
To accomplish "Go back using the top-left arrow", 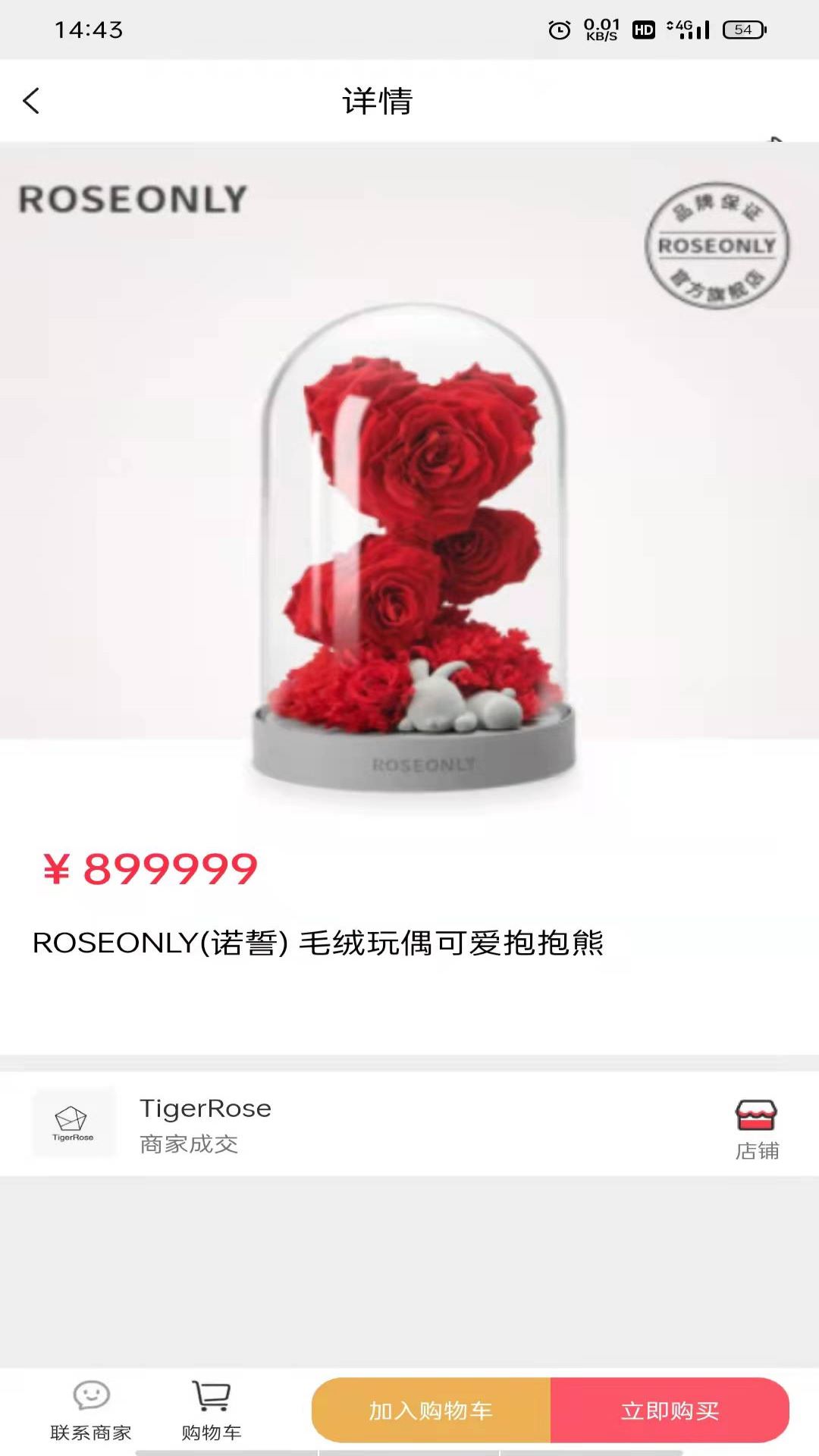I will (31, 101).
